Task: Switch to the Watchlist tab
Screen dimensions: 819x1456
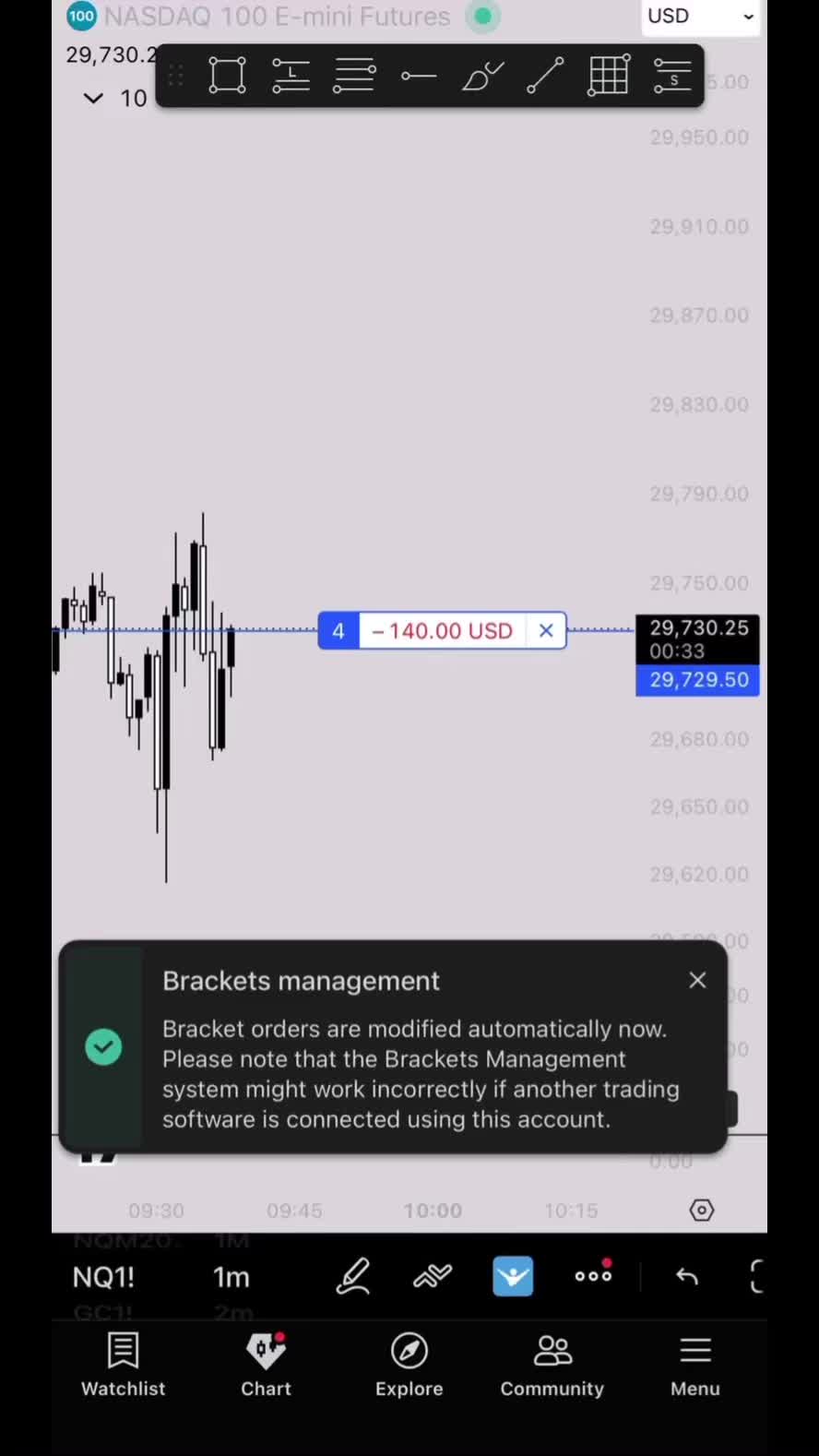Action: point(123,1366)
